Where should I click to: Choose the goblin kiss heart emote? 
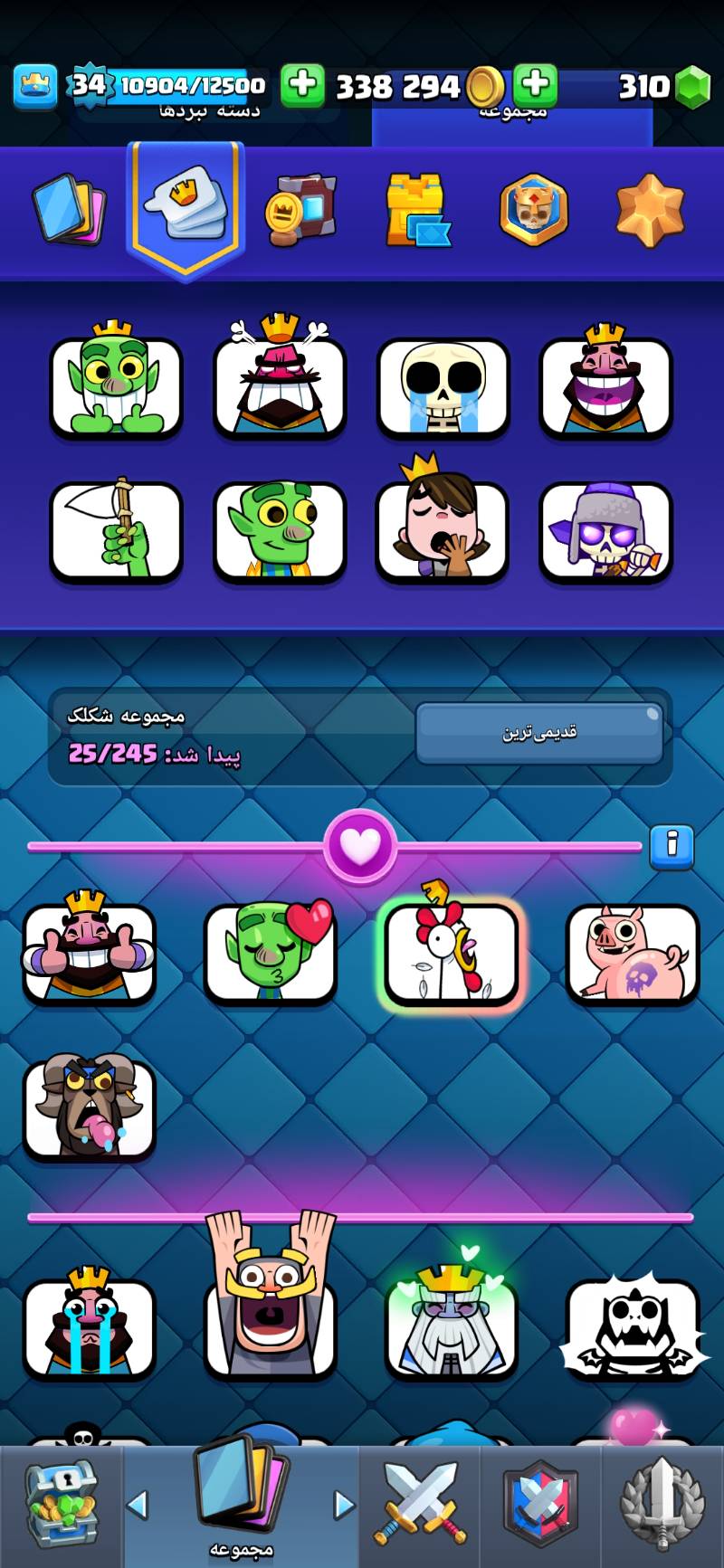271,954
